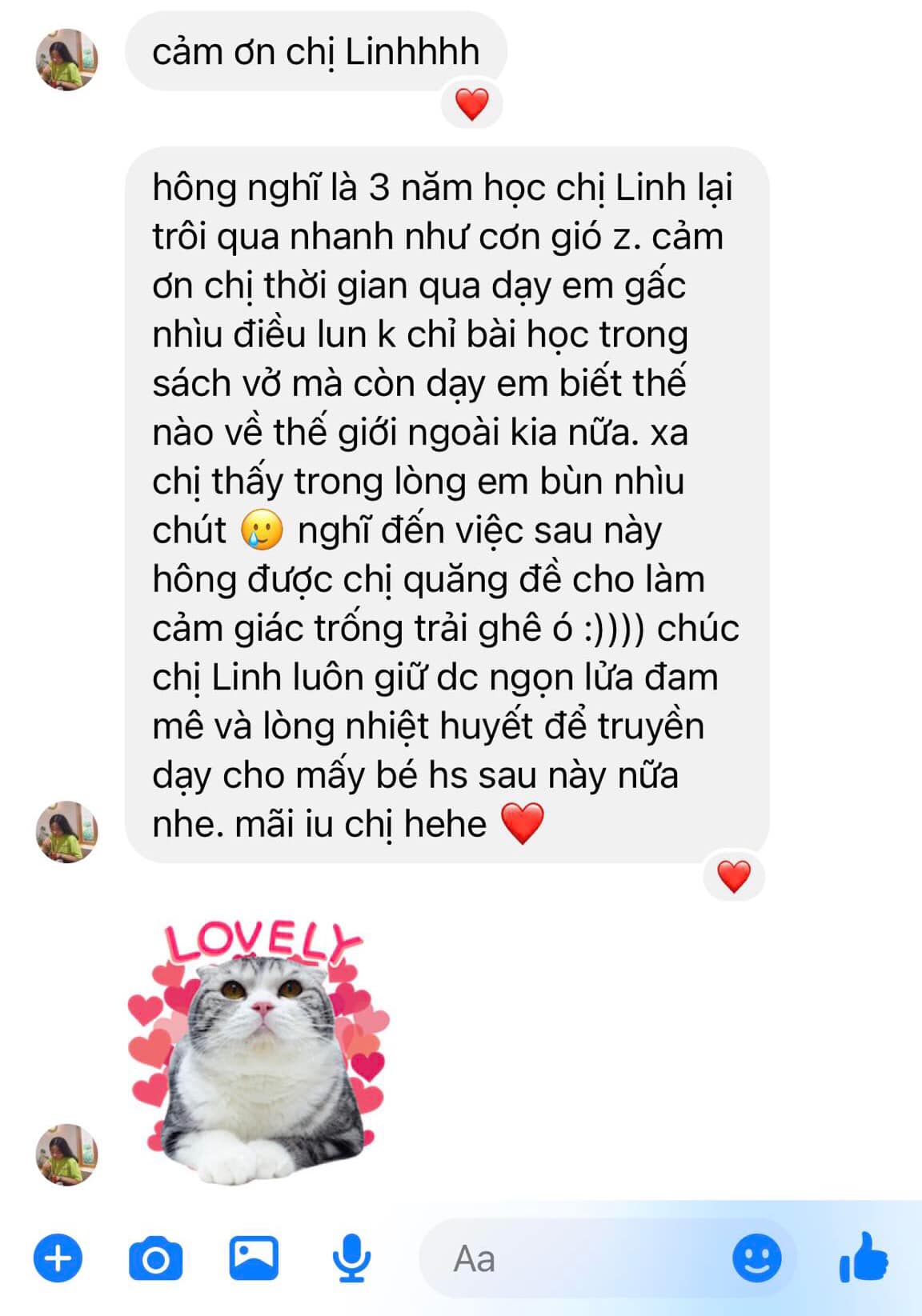The height and width of the screenshot is (1316, 922).
Task: Open sender's profile picture beside cat sticker
Action: click(x=66, y=1154)
